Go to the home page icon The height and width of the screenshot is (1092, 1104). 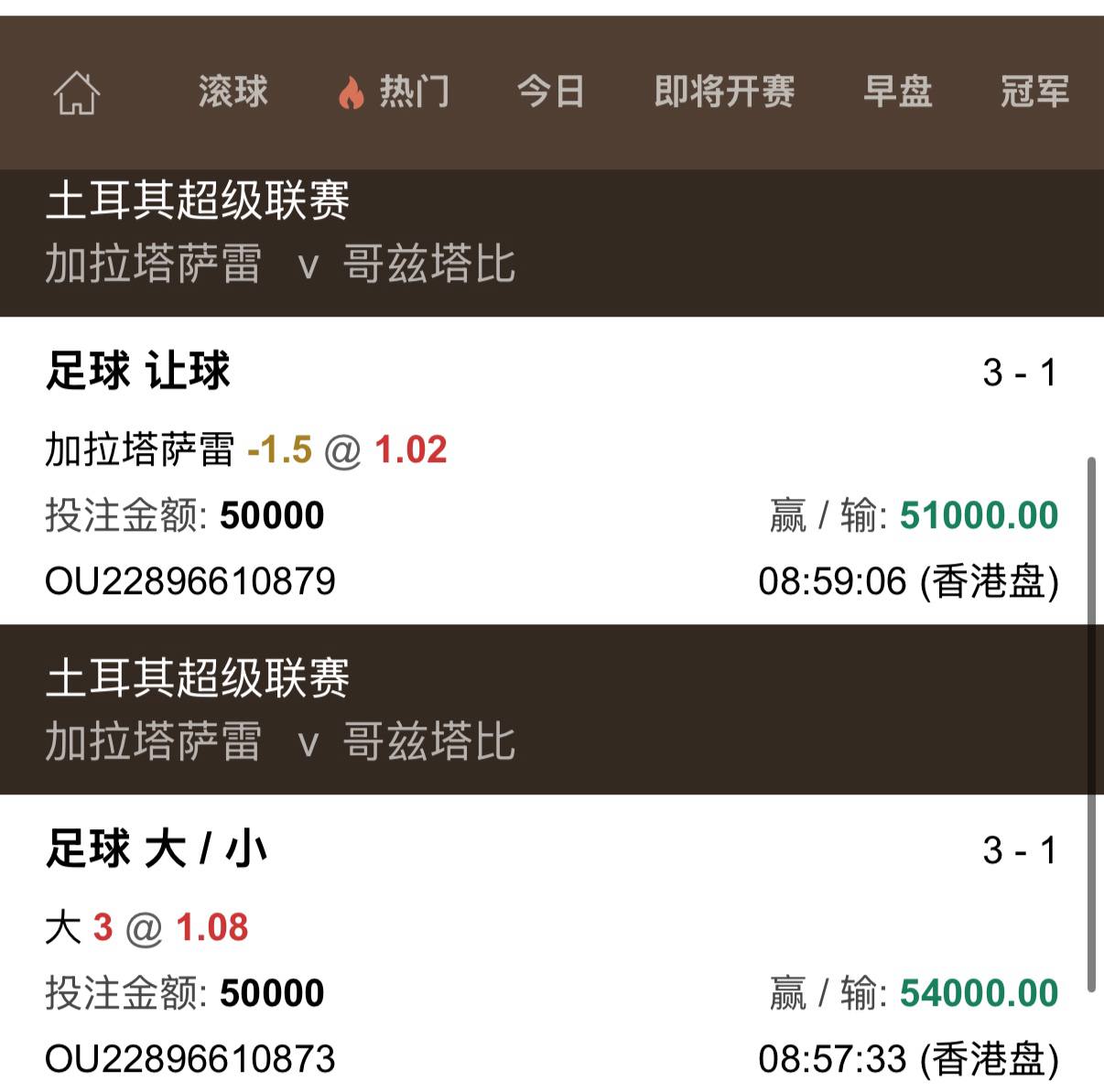point(77,92)
